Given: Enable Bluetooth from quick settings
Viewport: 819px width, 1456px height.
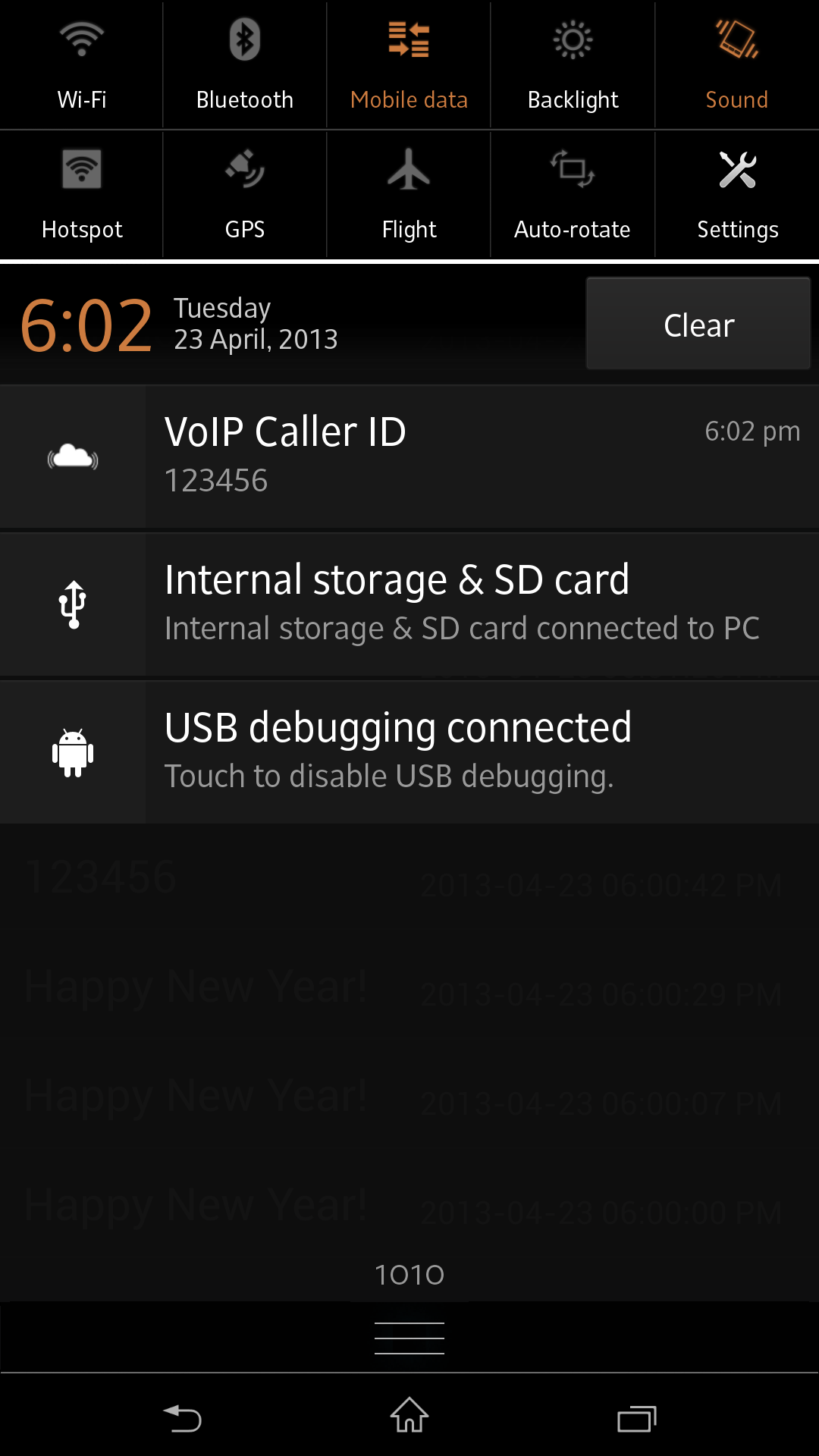Looking at the screenshot, I should pyautogui.click(x=244, y=64).
